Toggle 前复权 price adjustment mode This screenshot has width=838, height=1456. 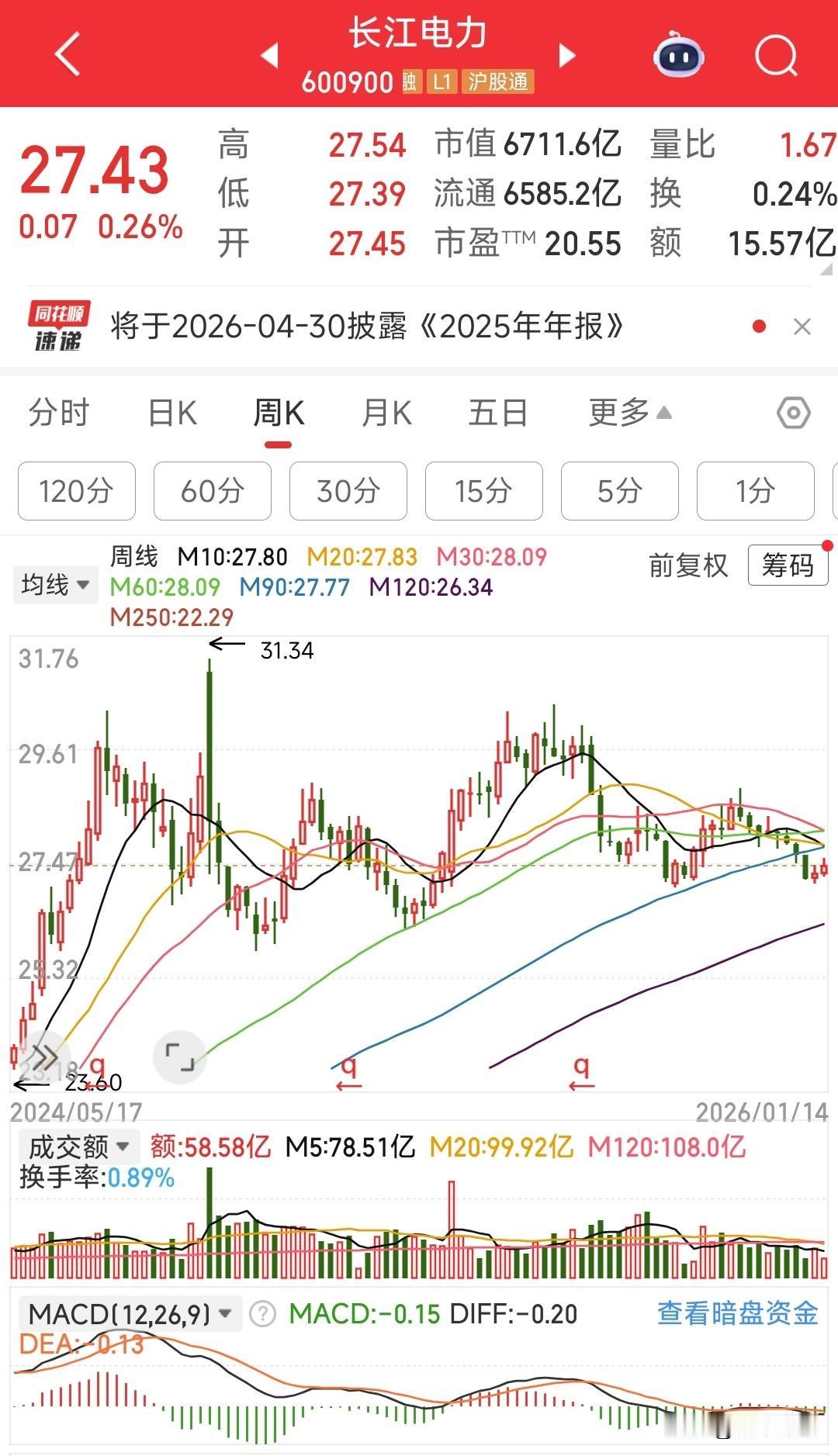pos(687,566)
